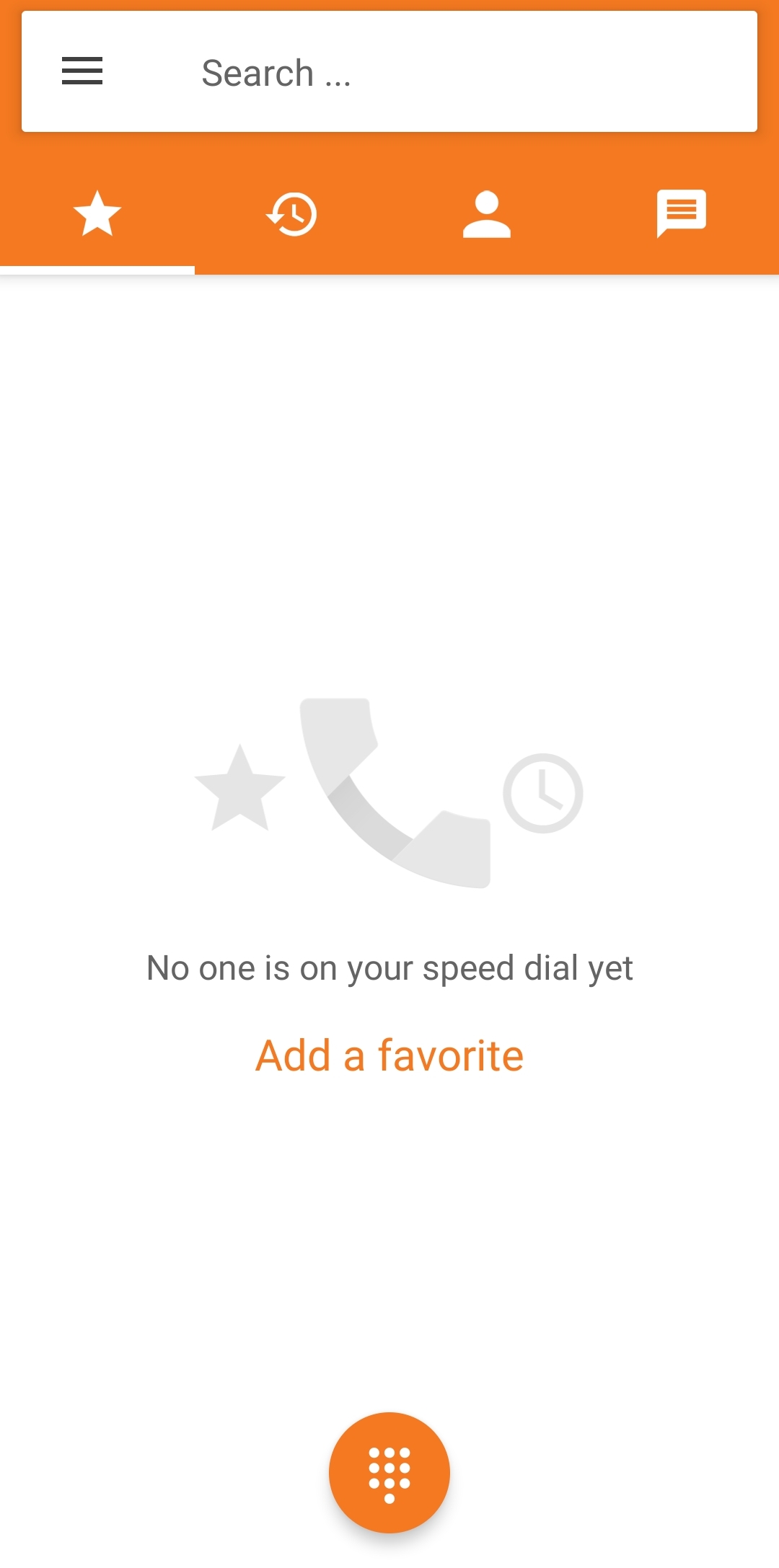Open the hamburger drawer menu
Image resolution: width=779 pixels, height=1568 pixels.
pyautogui.click(x=82, y=71)
